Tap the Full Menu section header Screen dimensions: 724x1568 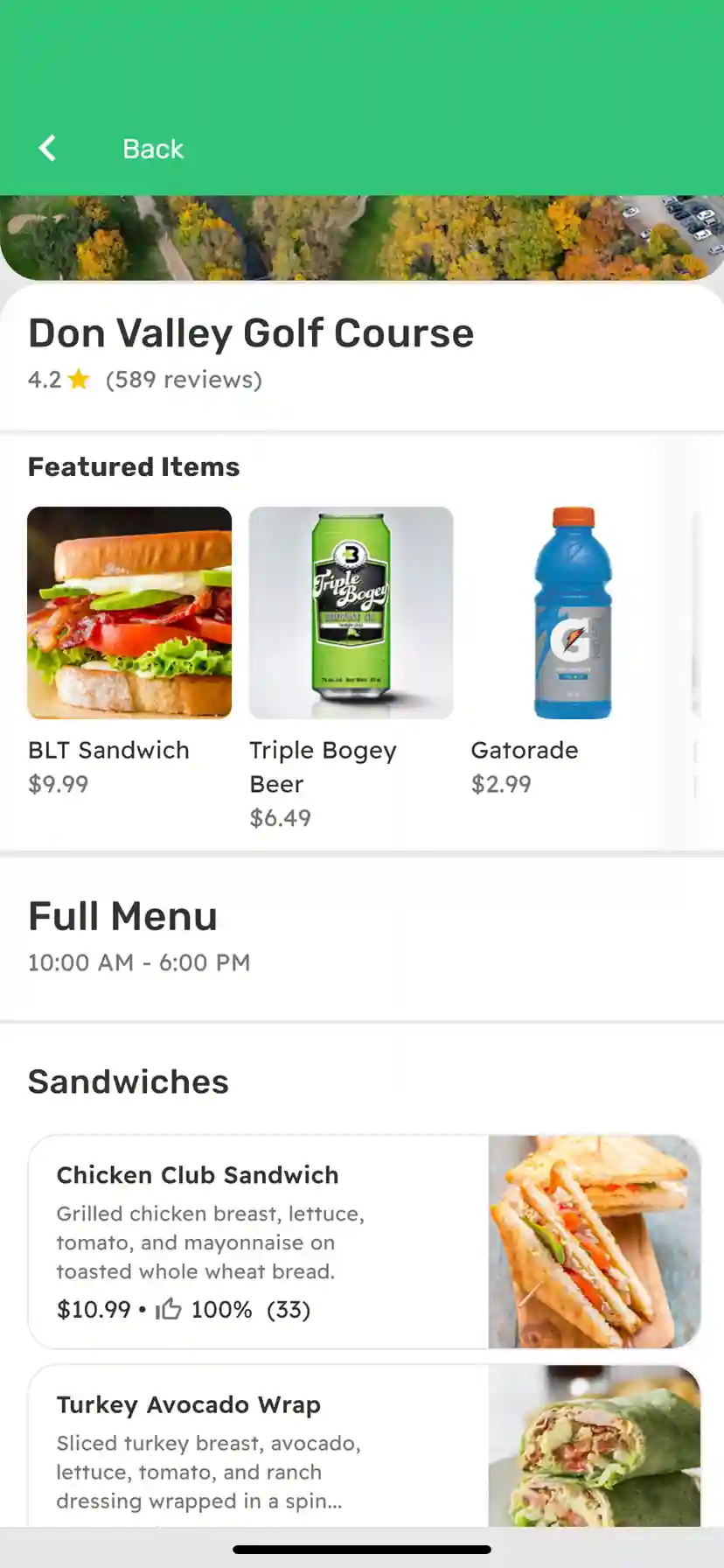123,915
